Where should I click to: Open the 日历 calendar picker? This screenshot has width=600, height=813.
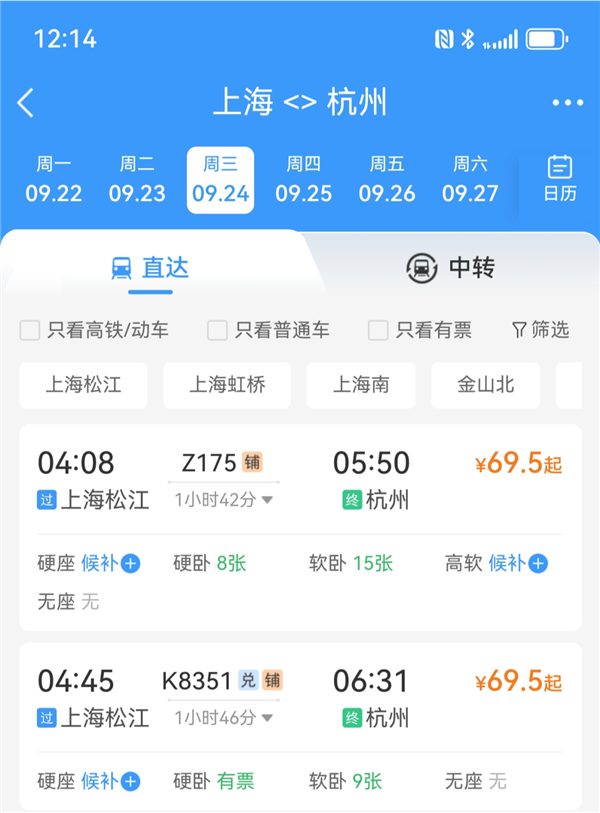point(560,180)
